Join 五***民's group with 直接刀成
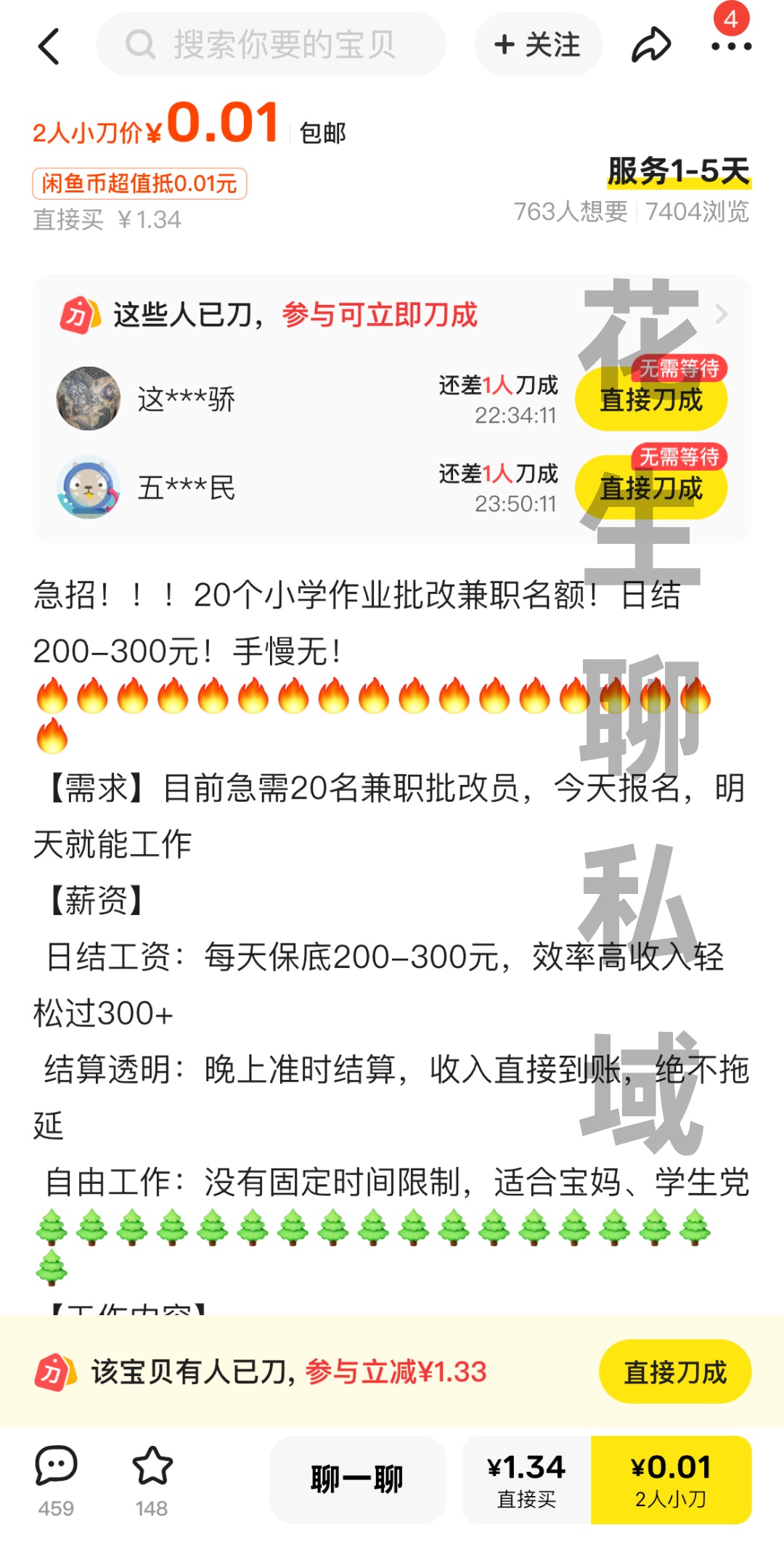The height and width of the screenshot is (1541, 784). [650, 488]
